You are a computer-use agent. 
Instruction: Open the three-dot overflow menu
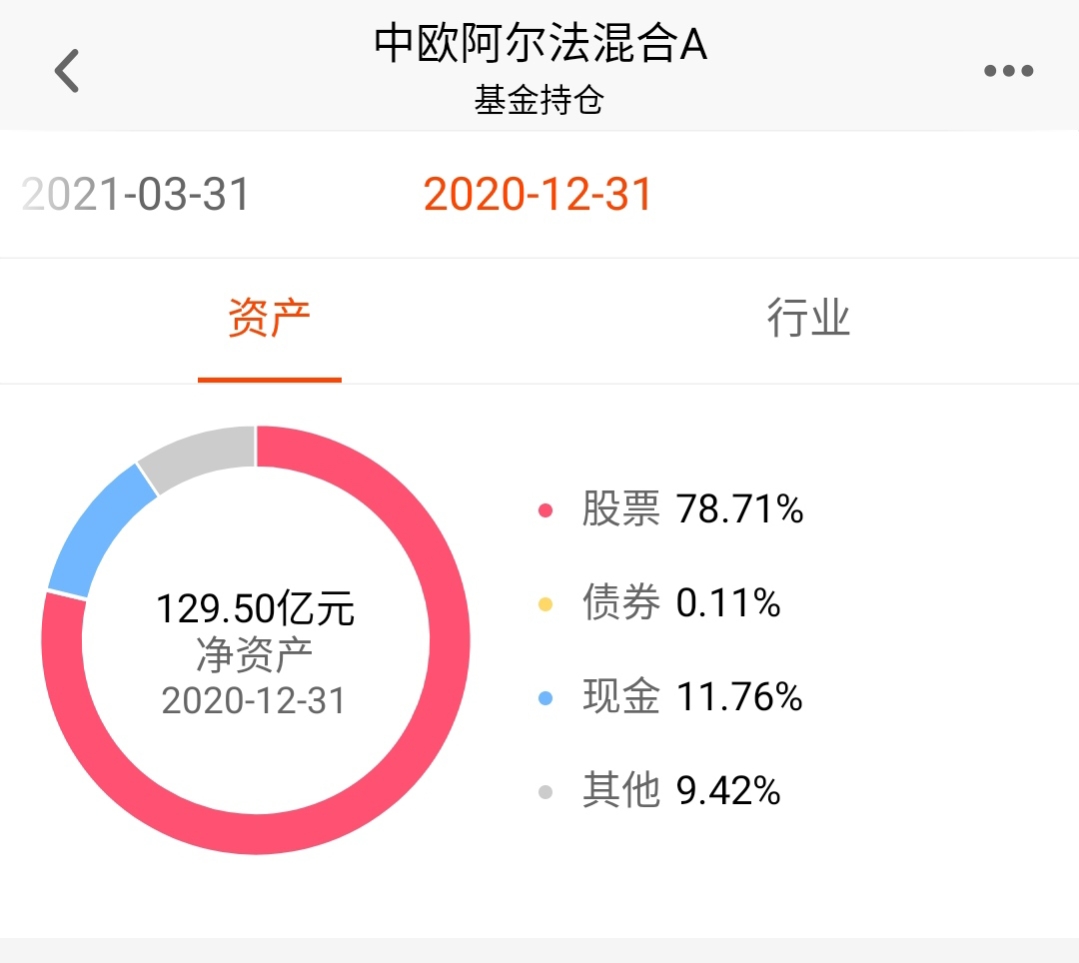click(x=1008, y=71)
